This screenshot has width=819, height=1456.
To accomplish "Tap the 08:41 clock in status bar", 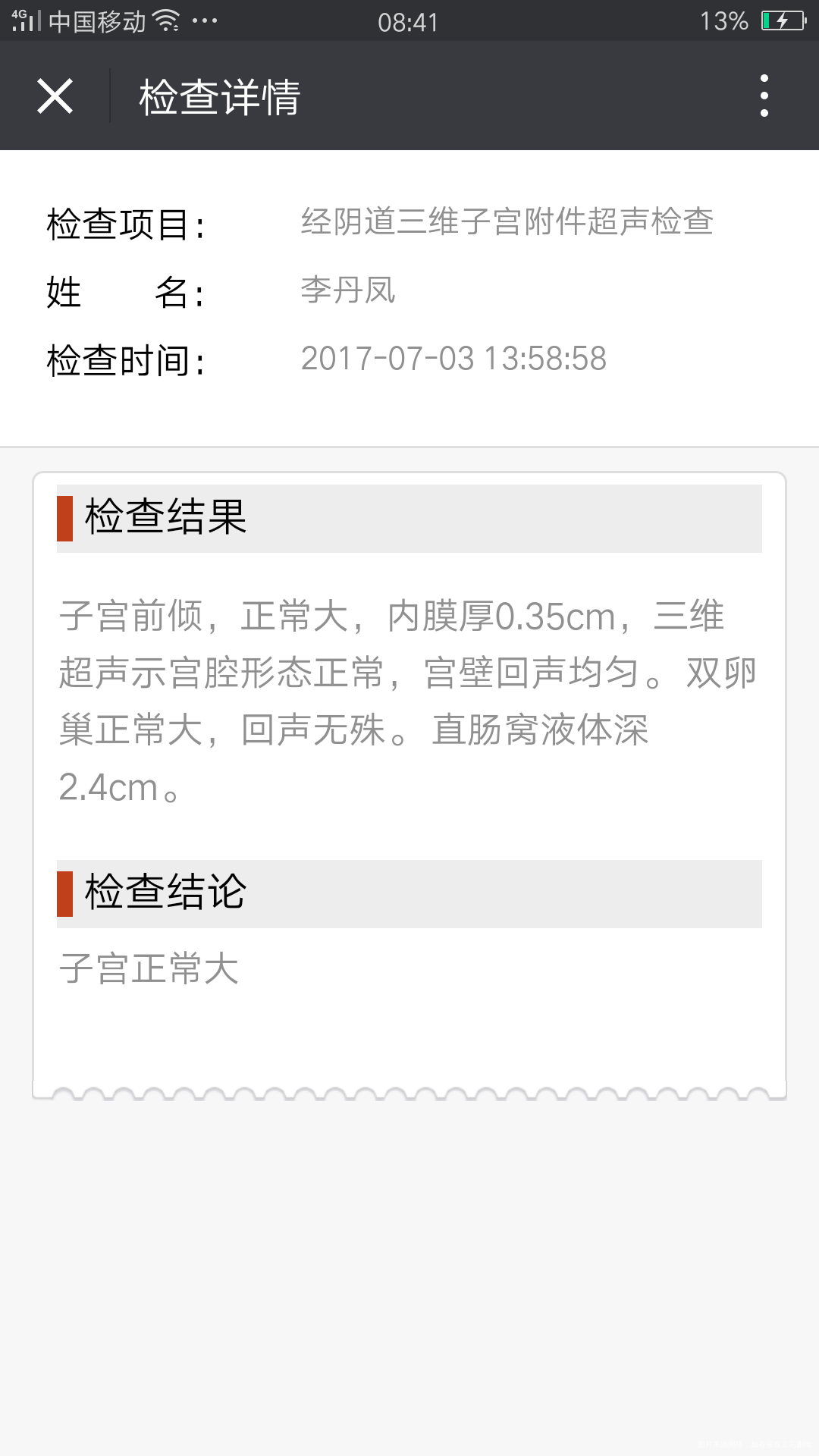I will [409, 22].
